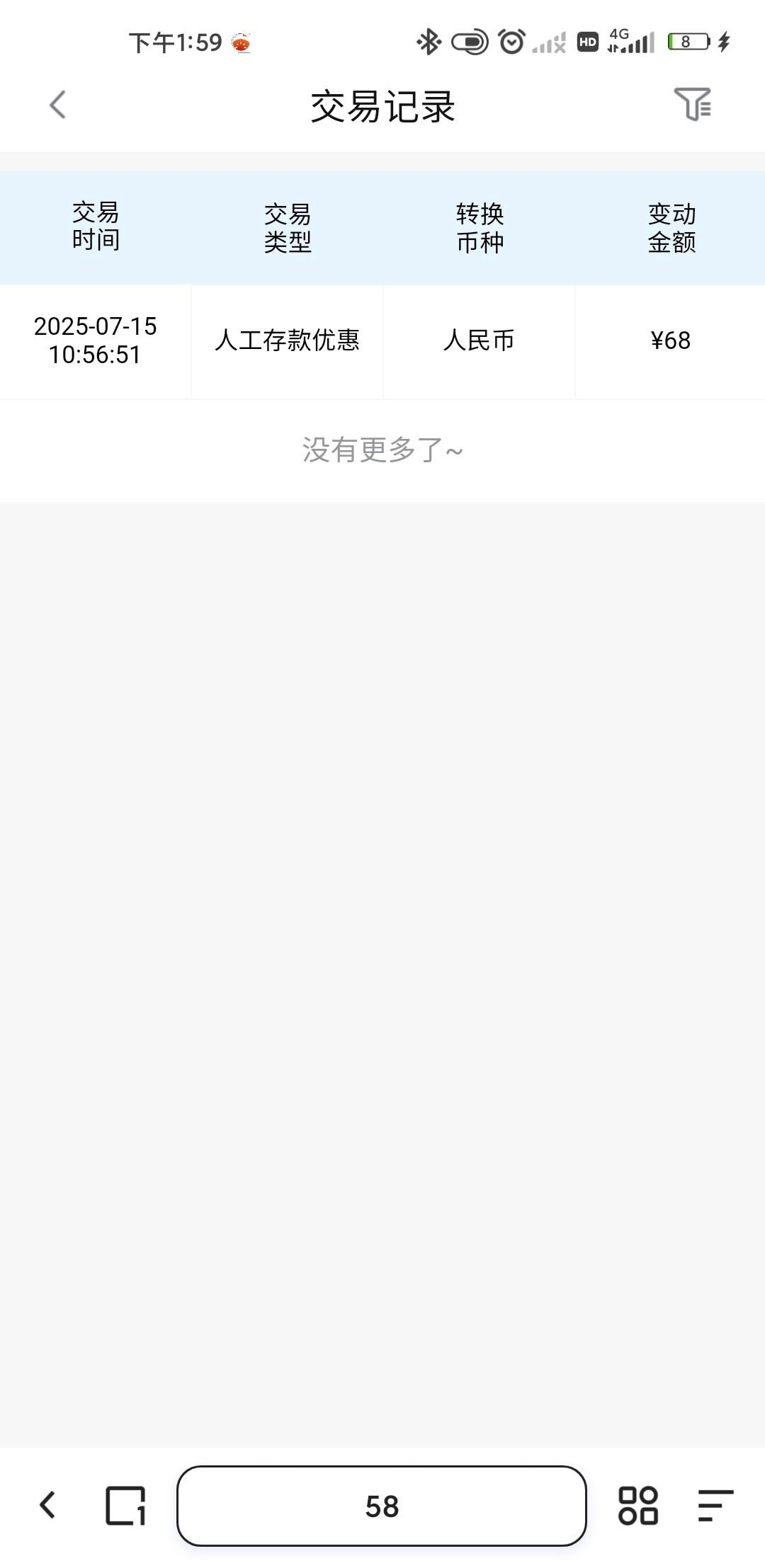Open the browser tabs switcher

pyautogui.click(x=125, y=1505)
